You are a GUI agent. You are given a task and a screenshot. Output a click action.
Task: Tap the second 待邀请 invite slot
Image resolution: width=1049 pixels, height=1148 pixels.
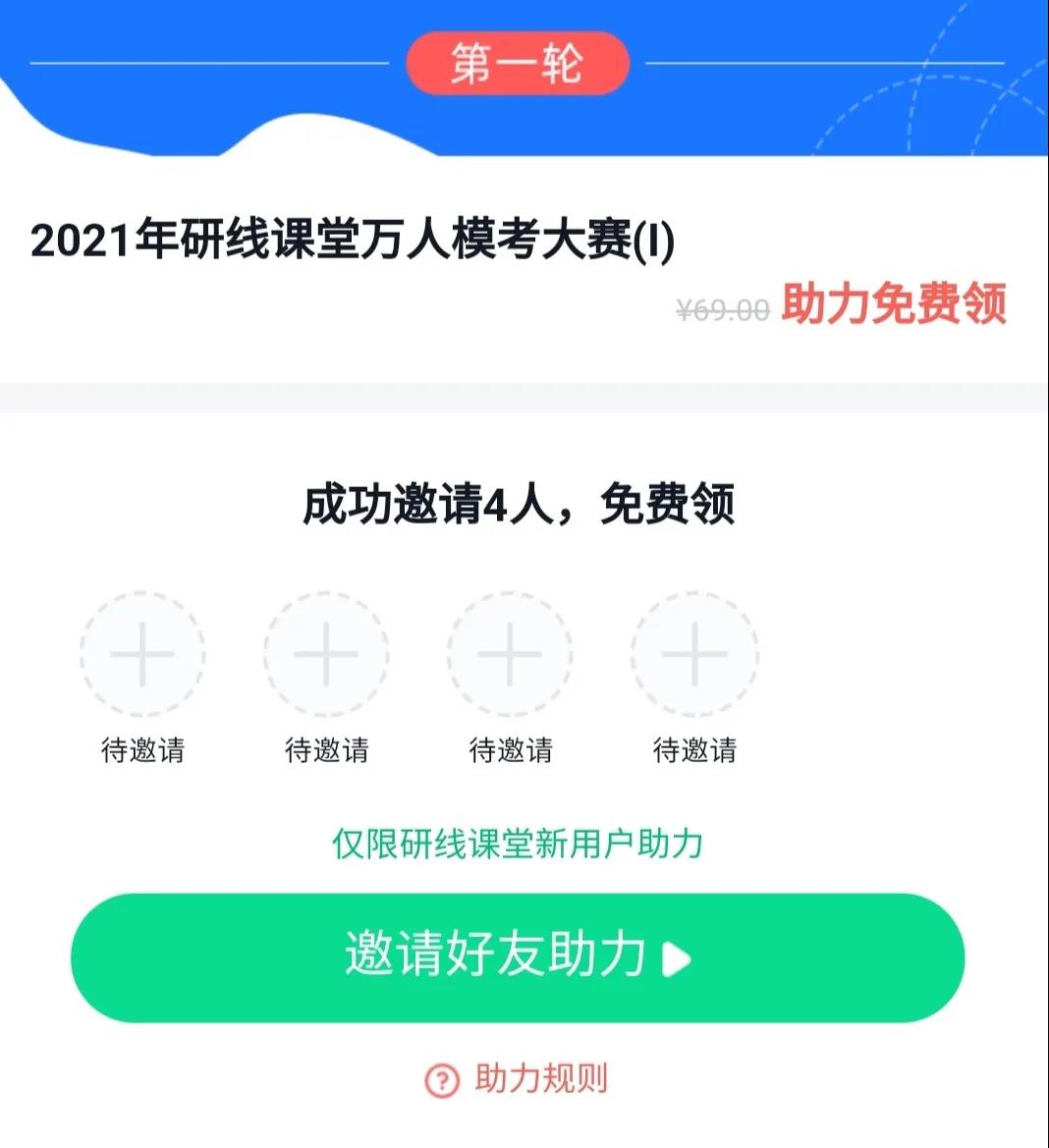point(326,654)
